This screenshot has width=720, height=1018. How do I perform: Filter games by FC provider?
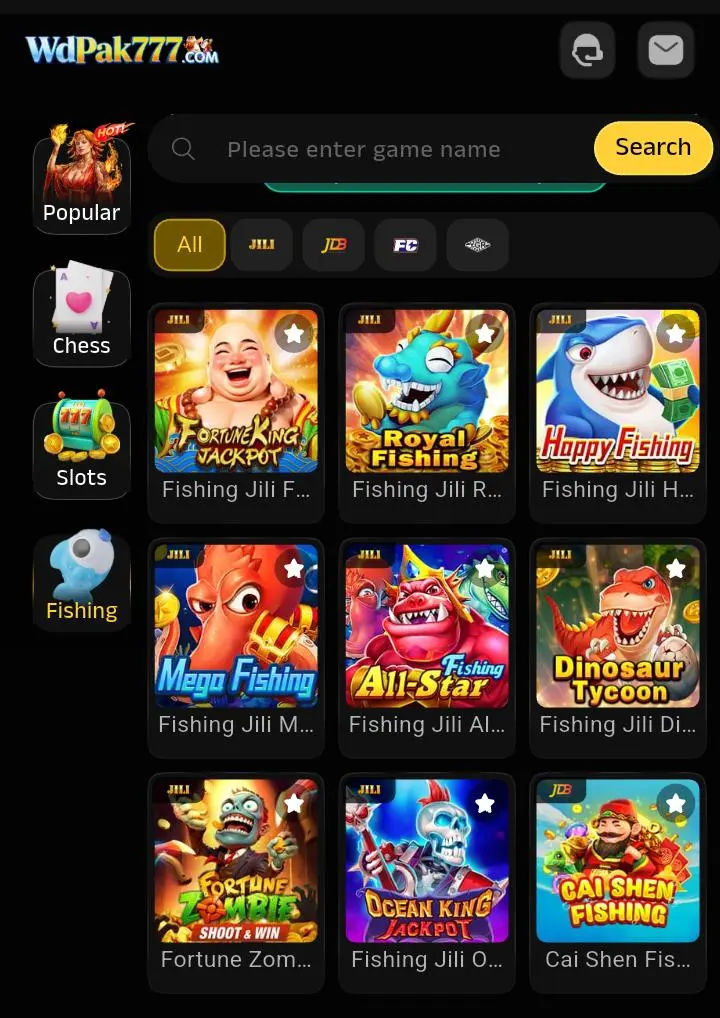pyautogui.click(x=405, y=245)
